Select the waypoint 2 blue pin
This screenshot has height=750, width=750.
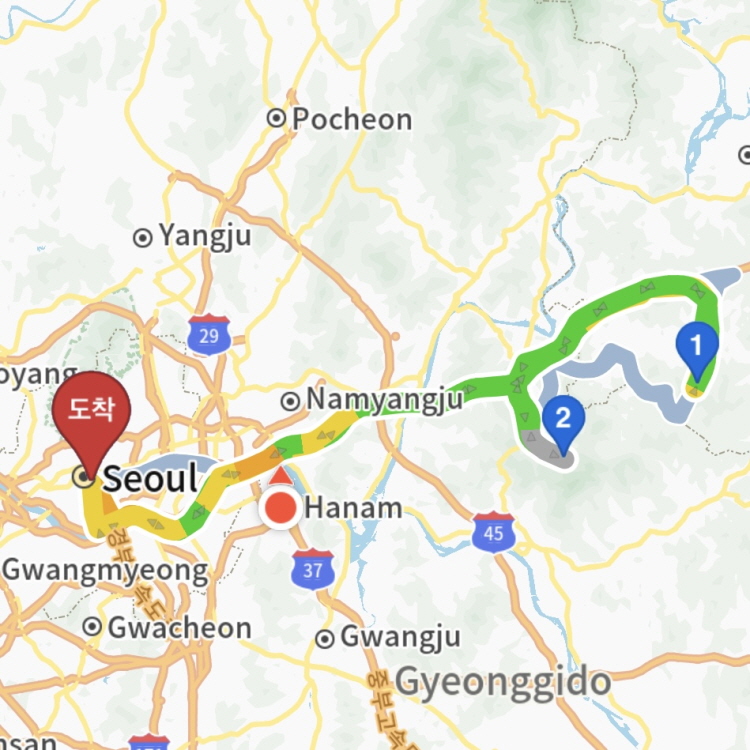point(563,418)
